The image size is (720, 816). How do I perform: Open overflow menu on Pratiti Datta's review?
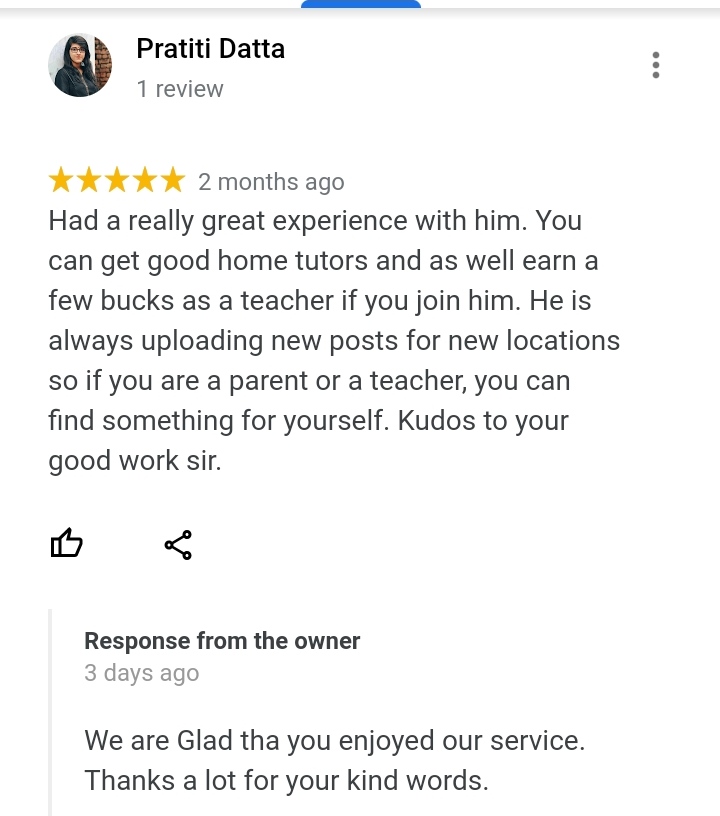pos(656,65)
